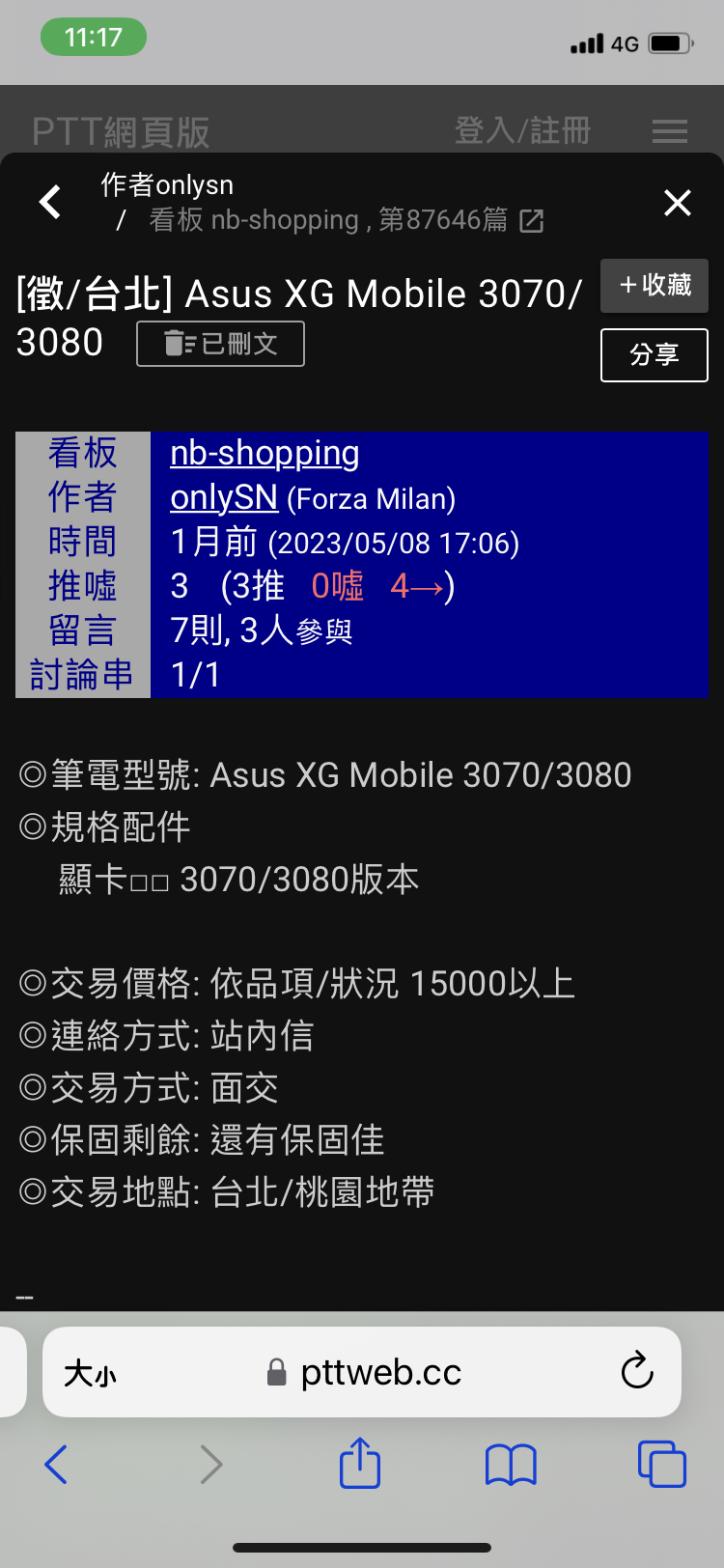Screen dimensions: 724x1568
Task: Open the 大小 text size menu
Action: 90,1372
